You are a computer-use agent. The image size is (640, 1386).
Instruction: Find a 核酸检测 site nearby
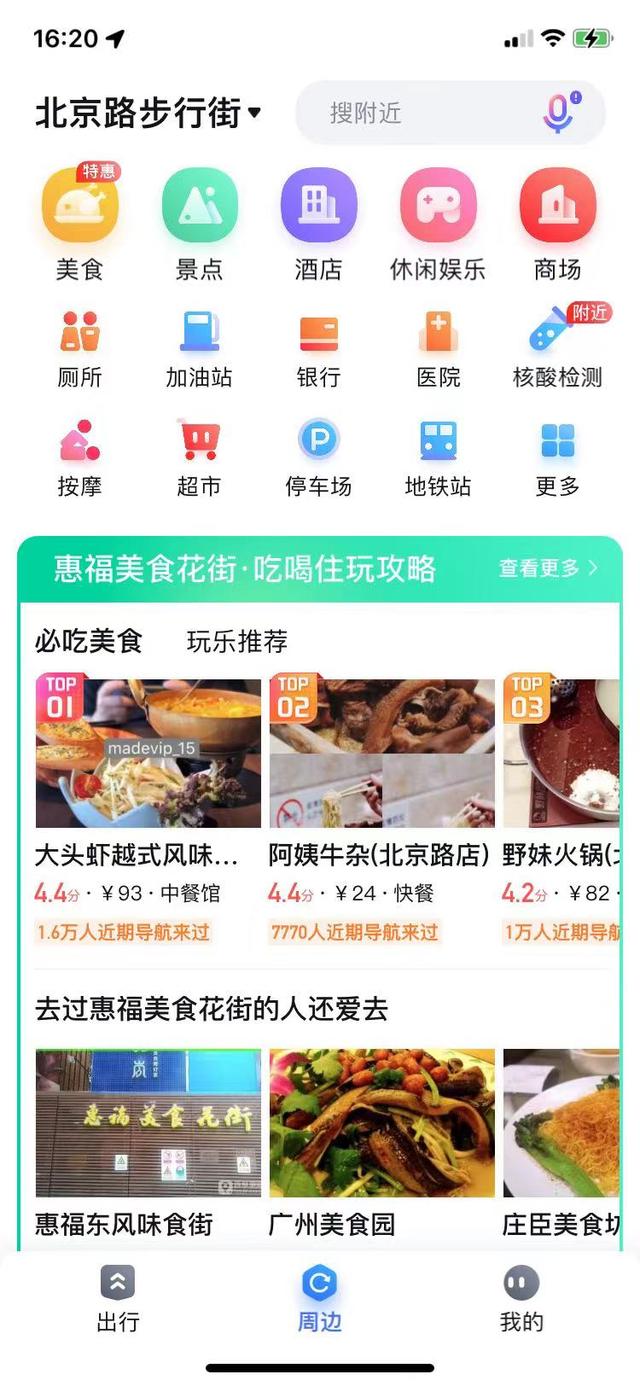(557, 348)
